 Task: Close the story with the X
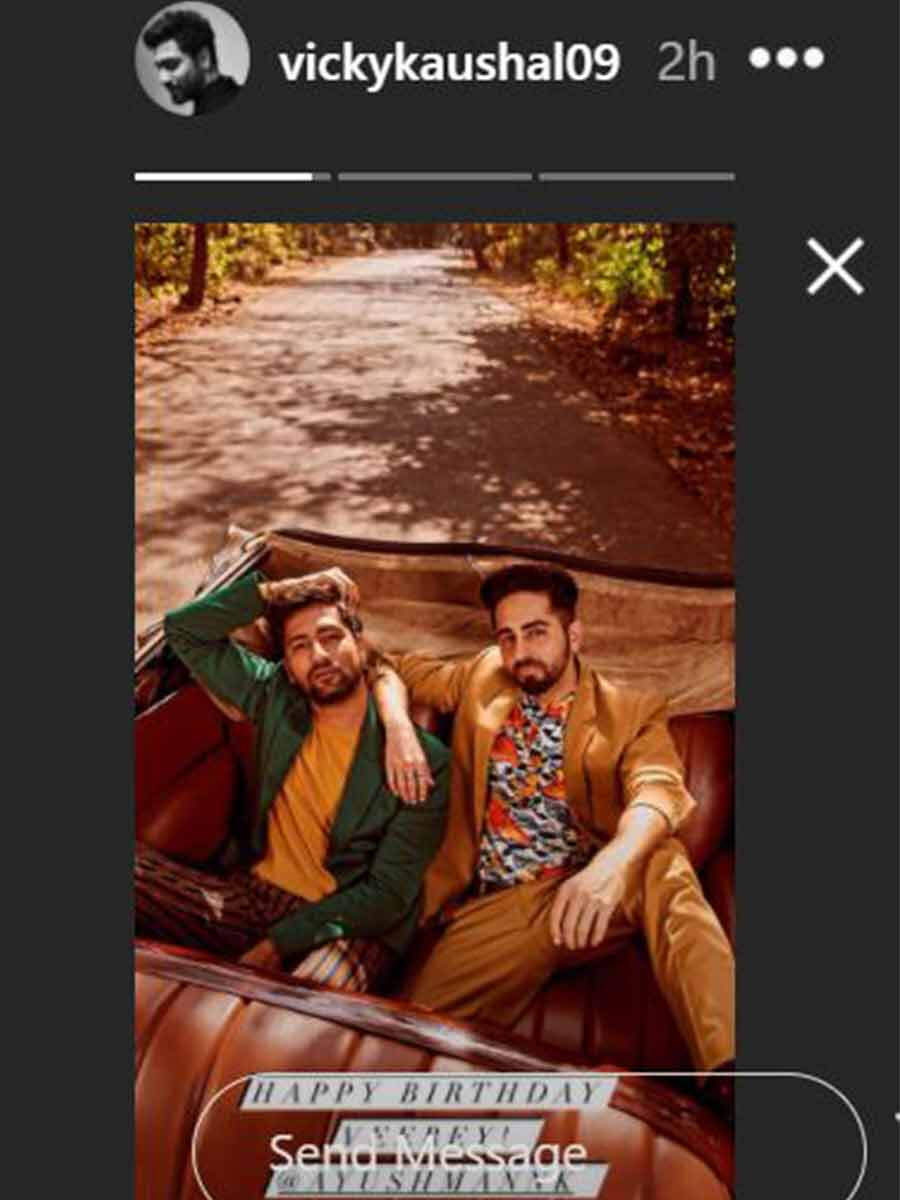point(835,267)
